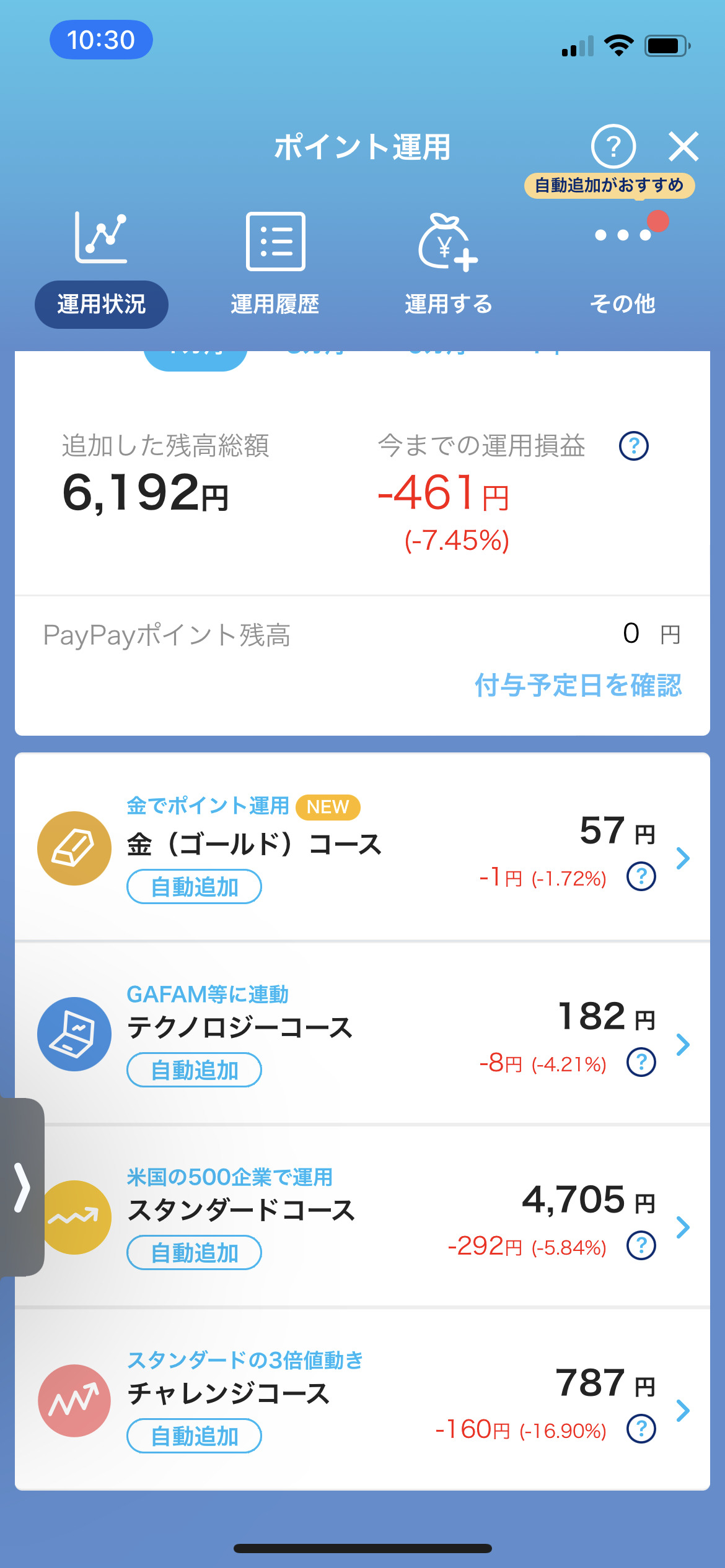Image resolution: width=725 pixels, height=1568 pixels.
Task: Expand the side panel arrow handle
Action: [x=22, y=1187]
